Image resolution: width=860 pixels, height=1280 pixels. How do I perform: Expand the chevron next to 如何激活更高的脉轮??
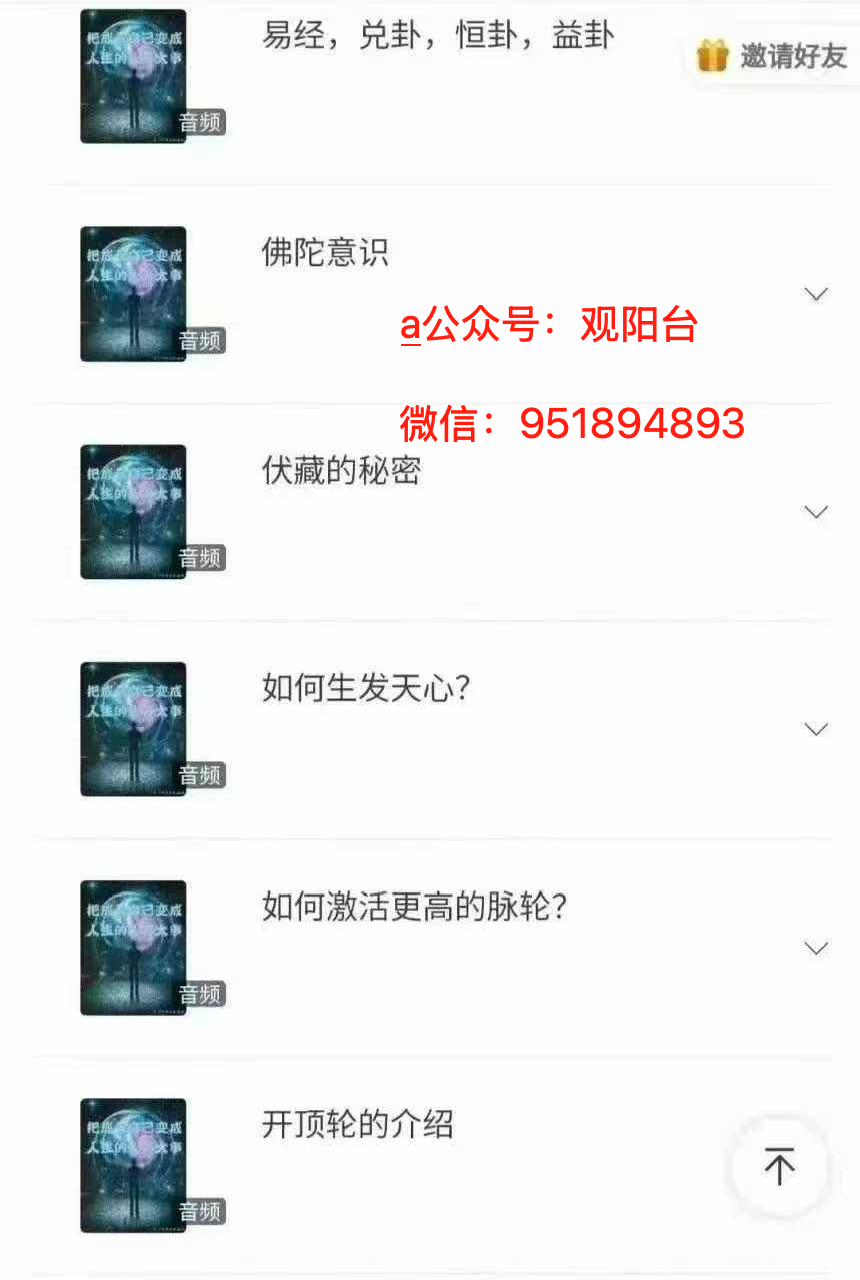tap(816, 948)
